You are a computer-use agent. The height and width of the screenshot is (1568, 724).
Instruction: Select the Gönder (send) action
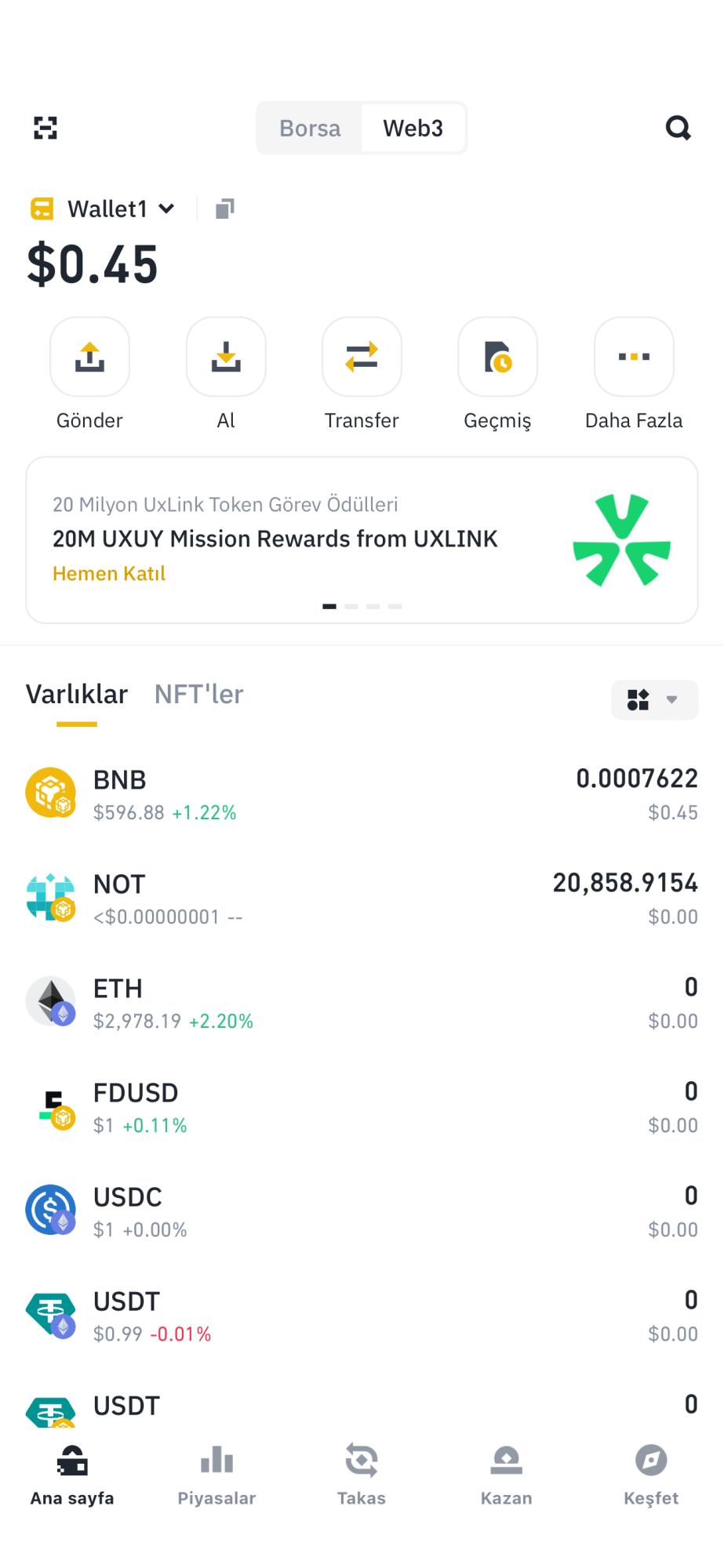pyautogui.click(x=89, y=358)
